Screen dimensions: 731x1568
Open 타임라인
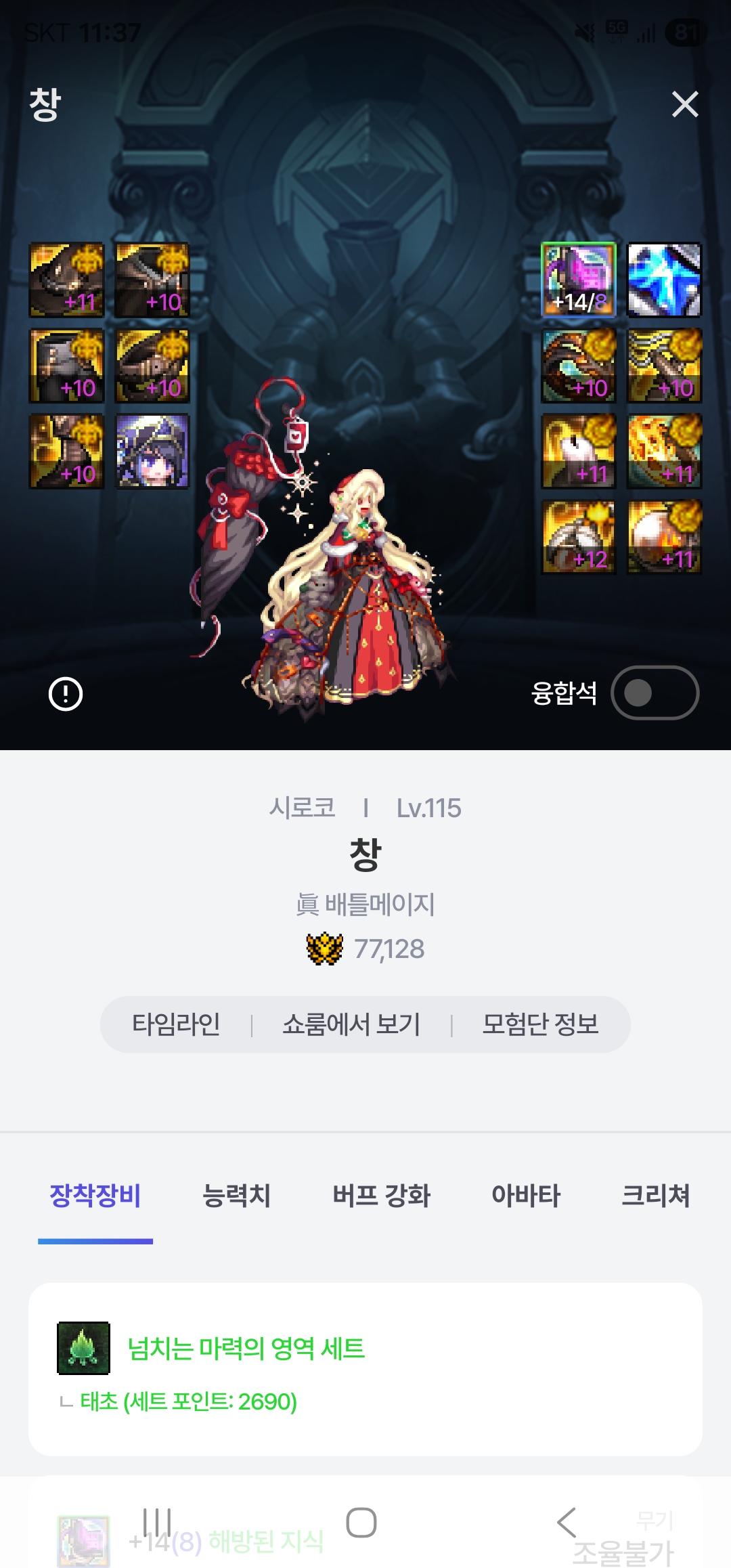tap(176, 1024)
